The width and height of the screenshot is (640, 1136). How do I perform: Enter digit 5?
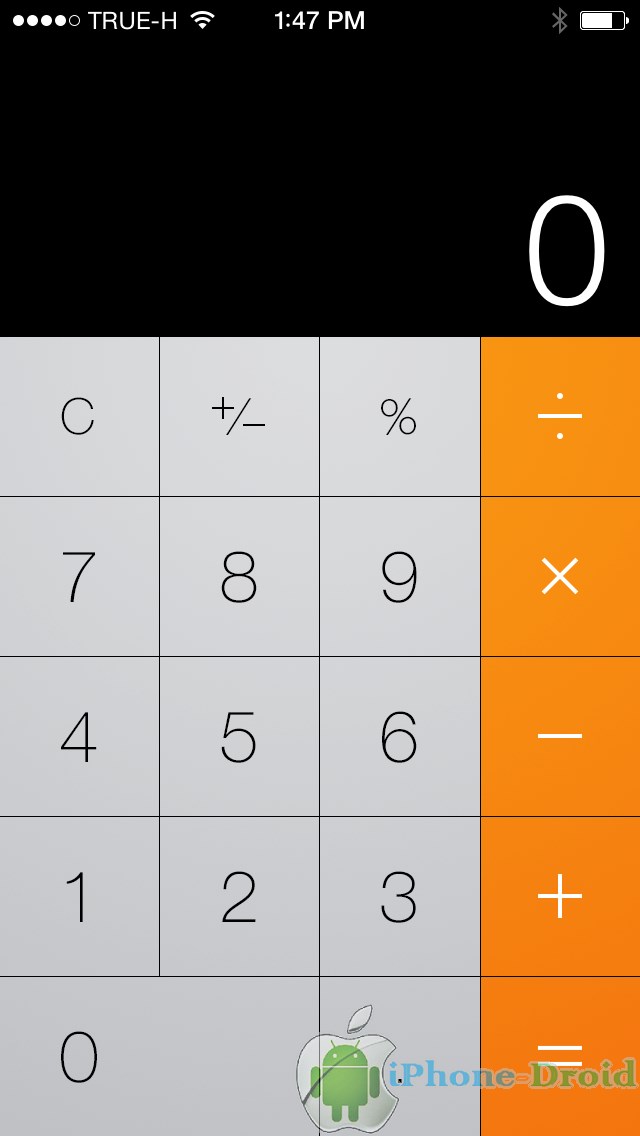click(239, 737)
